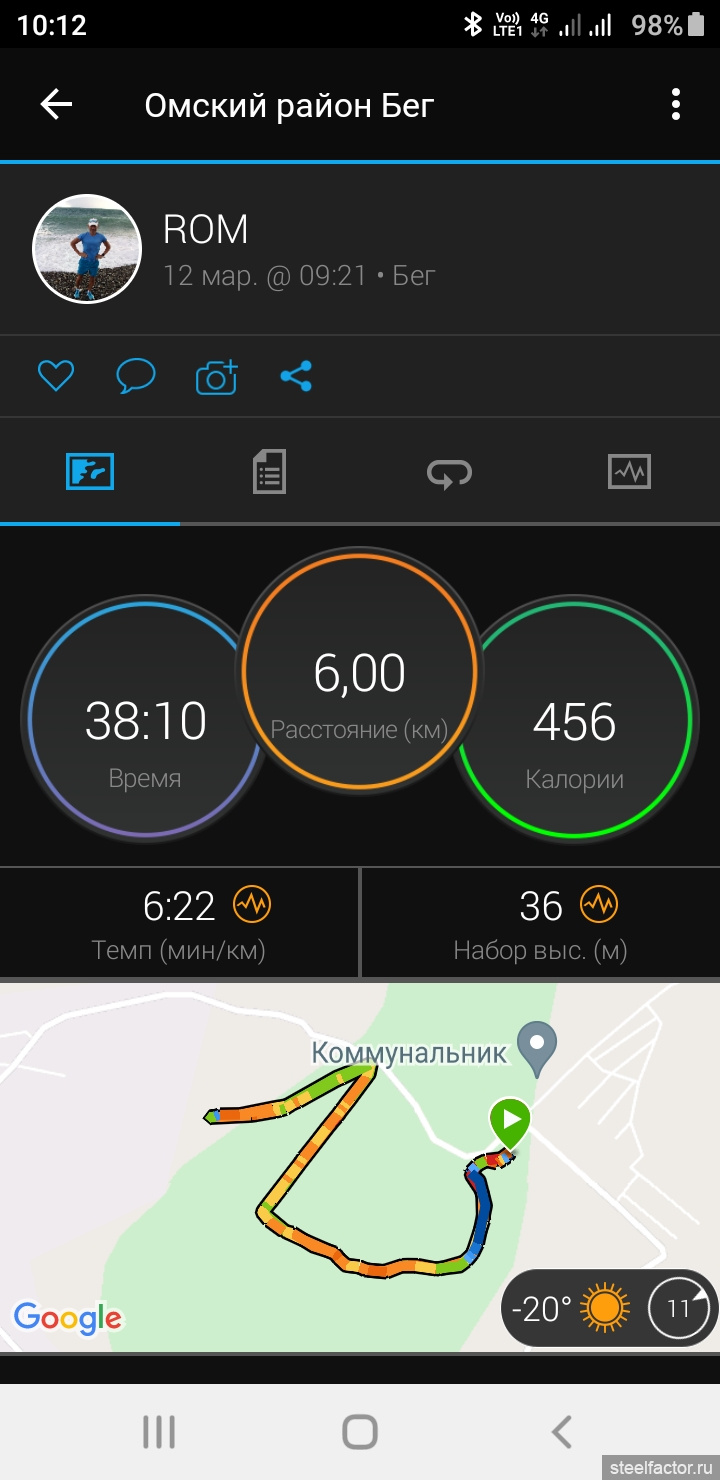Select the overview tab
This screenshot has height=1480, width=720.
[90, 471]
